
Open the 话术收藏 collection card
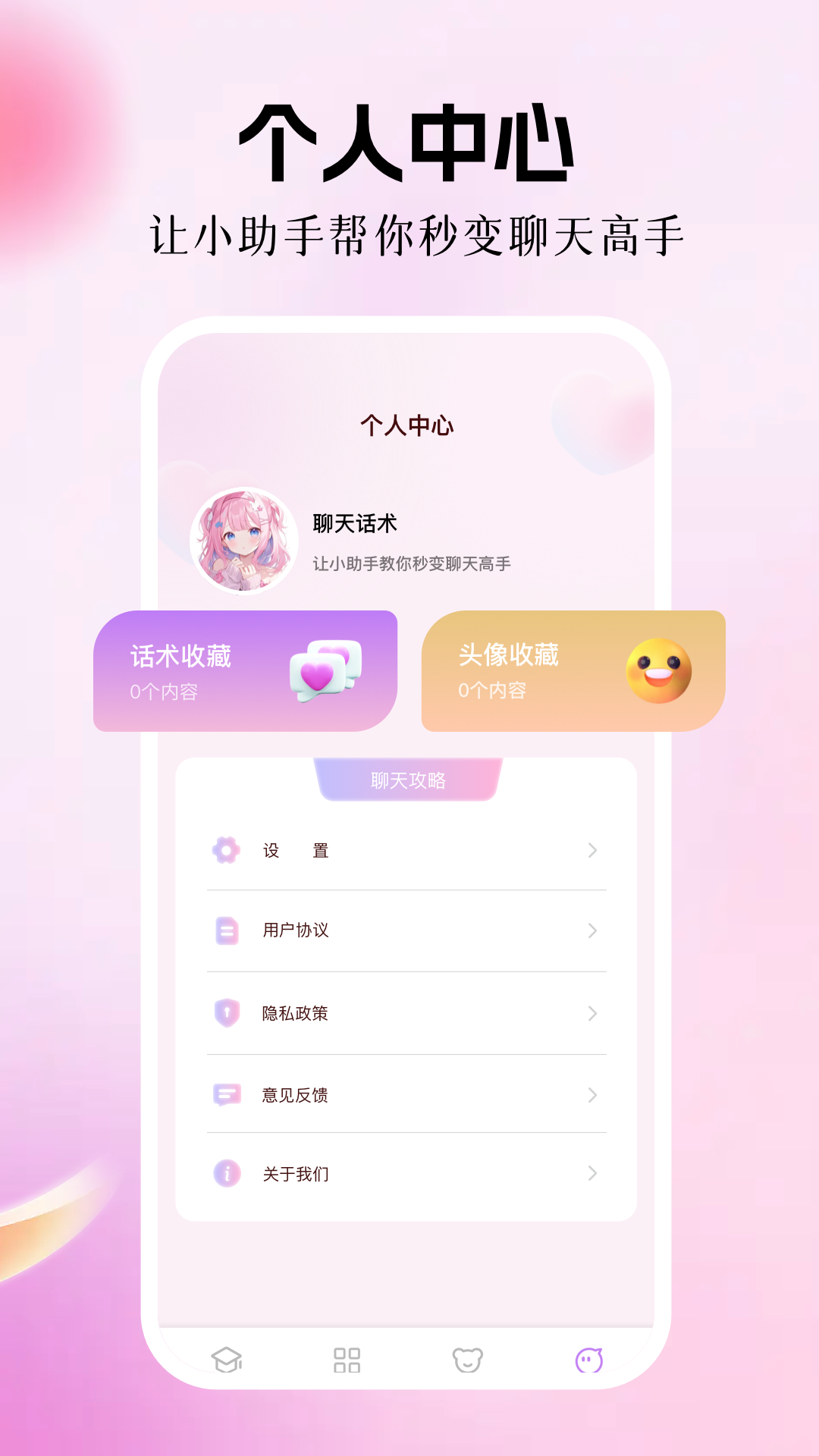[x=246, y=670]
